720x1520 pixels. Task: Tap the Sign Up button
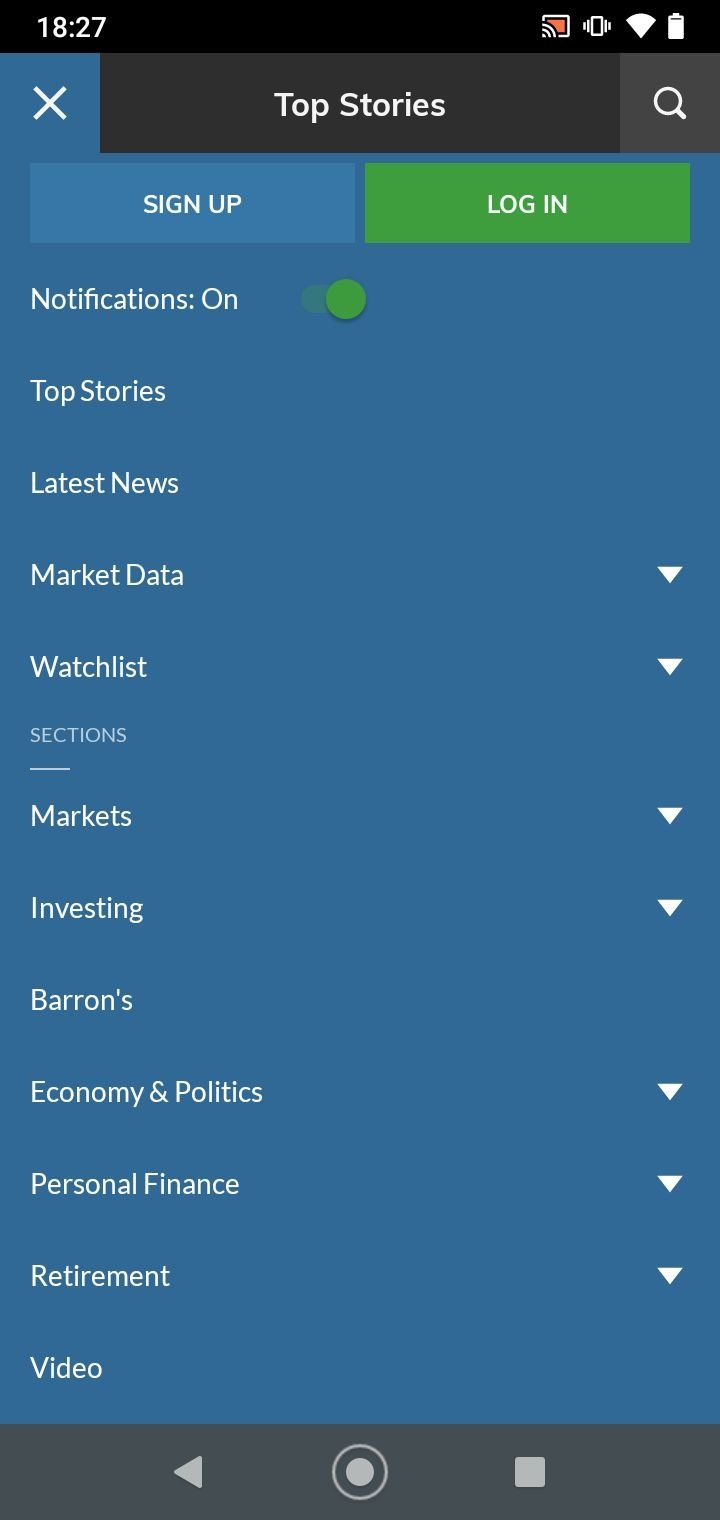[192, 203]
